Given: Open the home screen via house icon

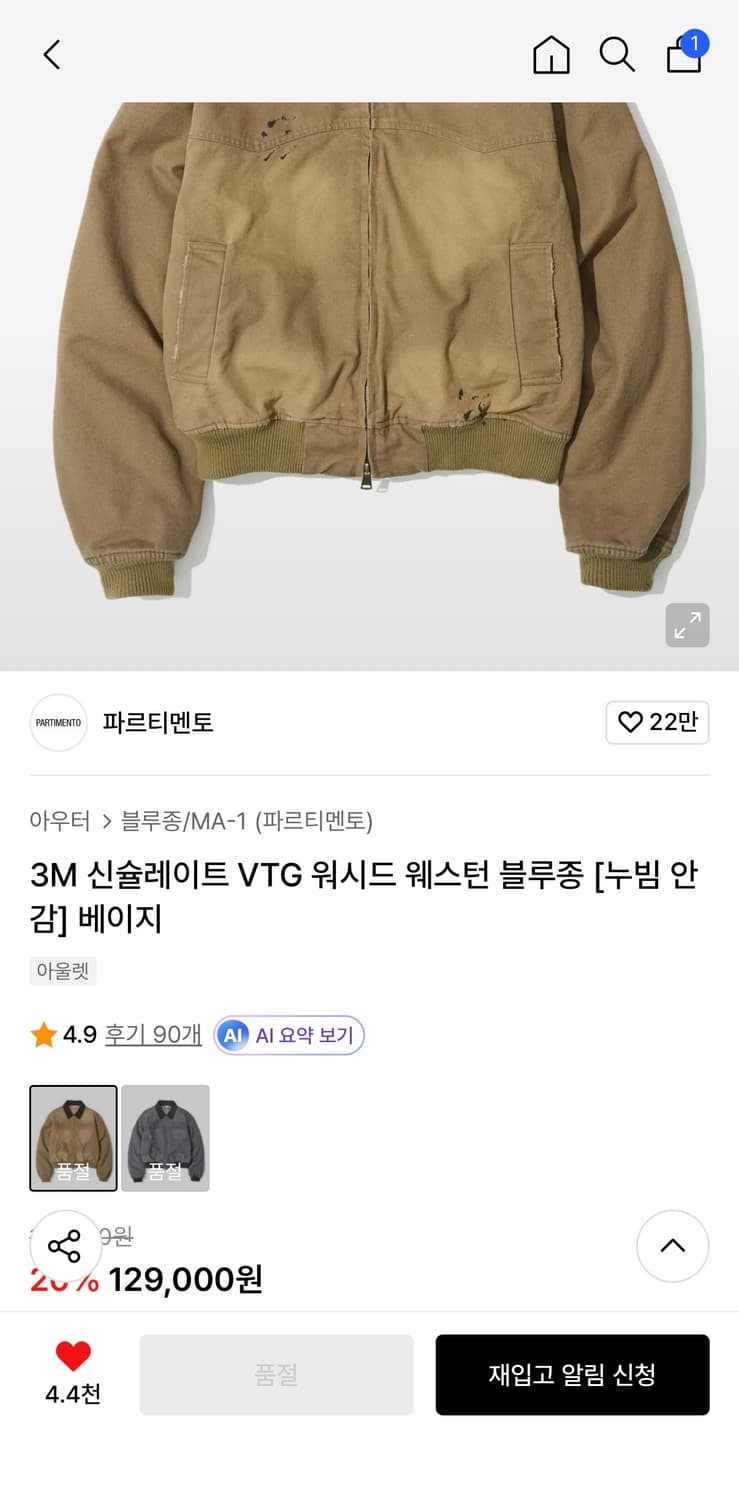Looking at the screenshot, I should click(x=550, y=55).
